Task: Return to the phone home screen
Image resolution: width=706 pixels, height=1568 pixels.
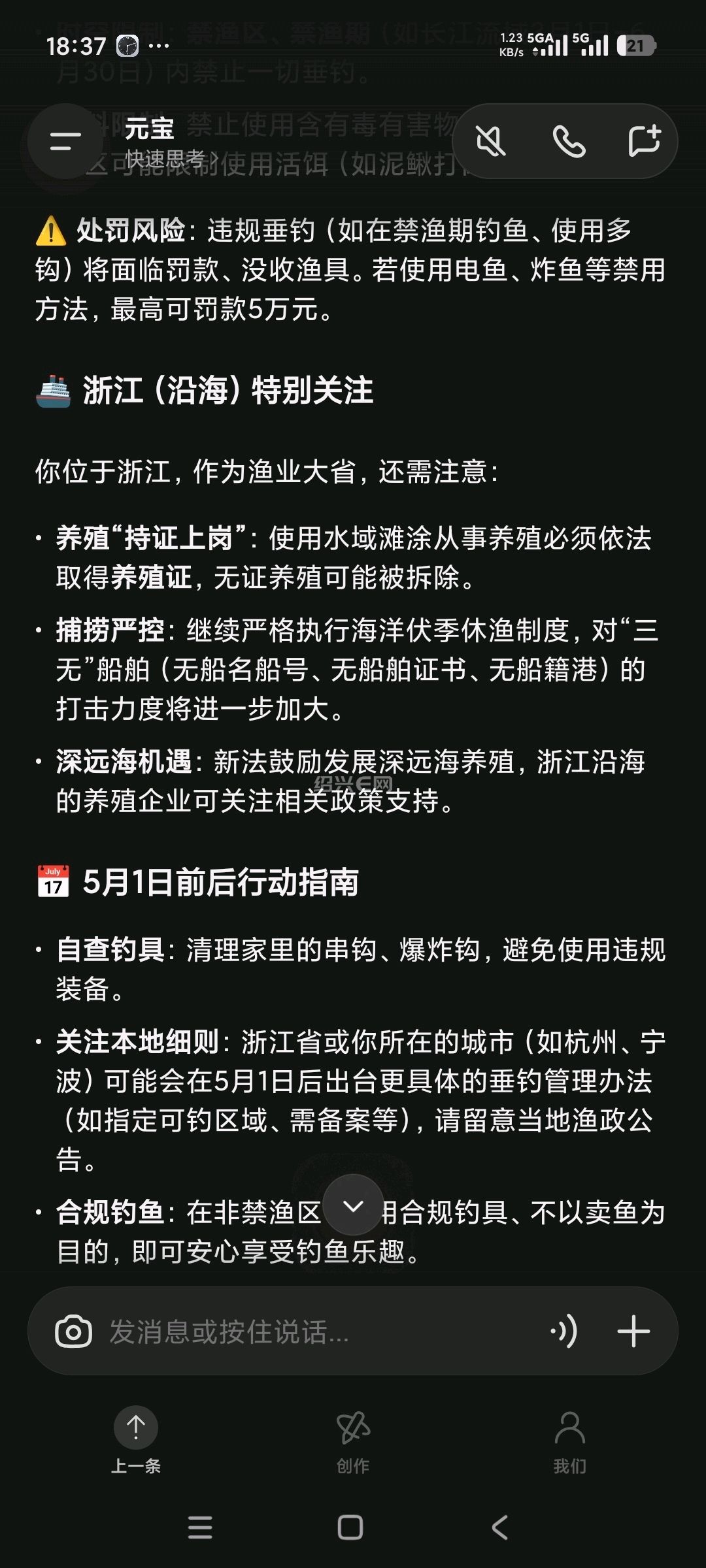Action: (x=350, y=1527)
